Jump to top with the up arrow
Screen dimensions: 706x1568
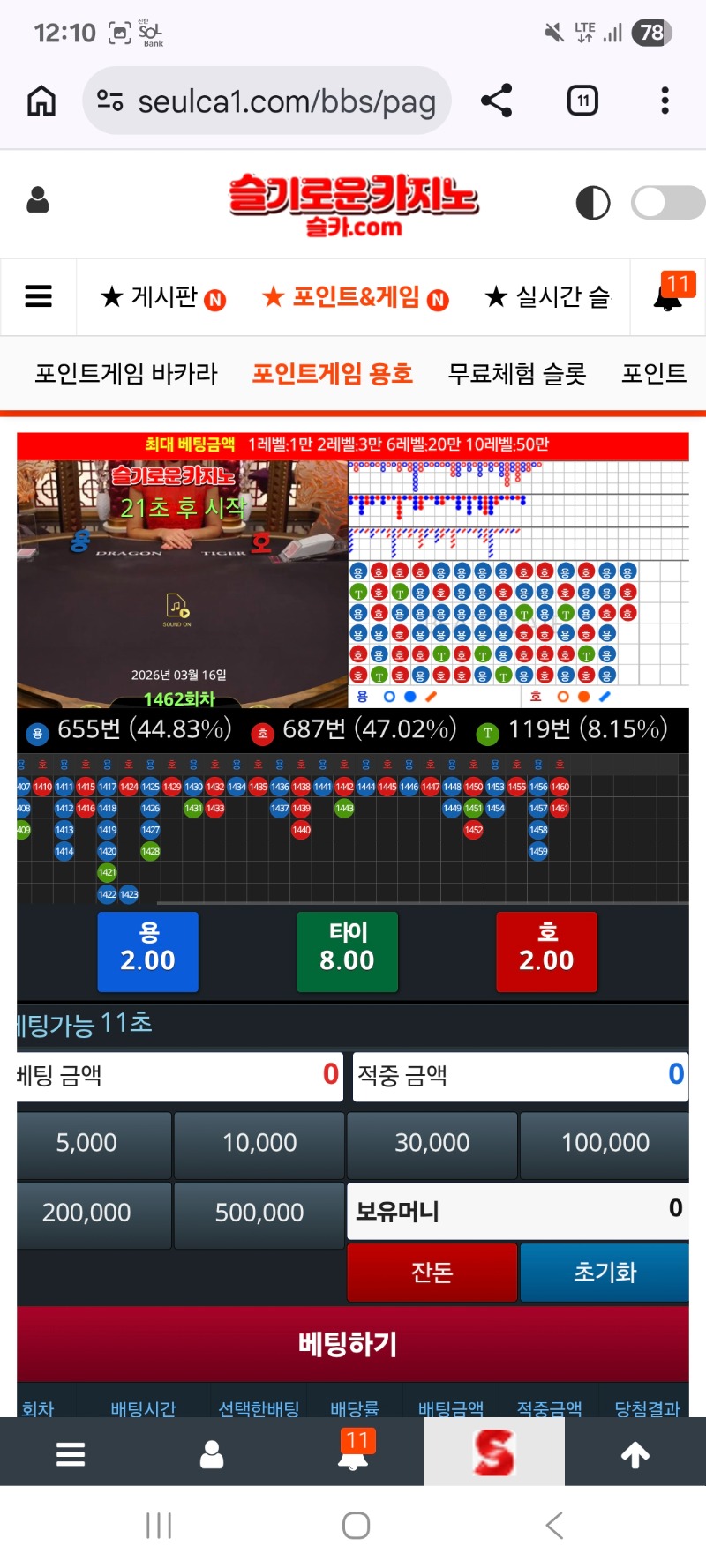pyautogui.click(x=635, y=1455)
